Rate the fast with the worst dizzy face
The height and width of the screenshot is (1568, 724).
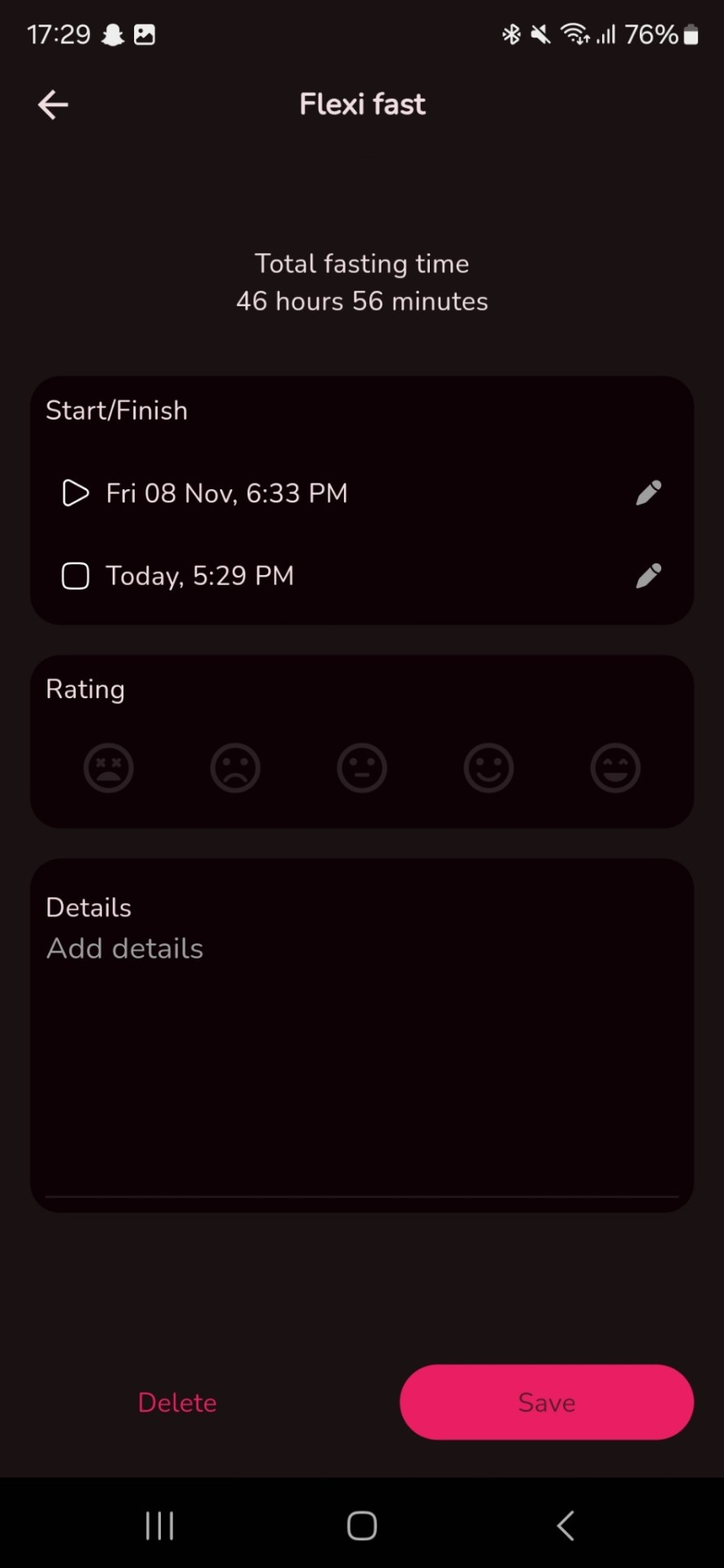[x=109, y=768]
